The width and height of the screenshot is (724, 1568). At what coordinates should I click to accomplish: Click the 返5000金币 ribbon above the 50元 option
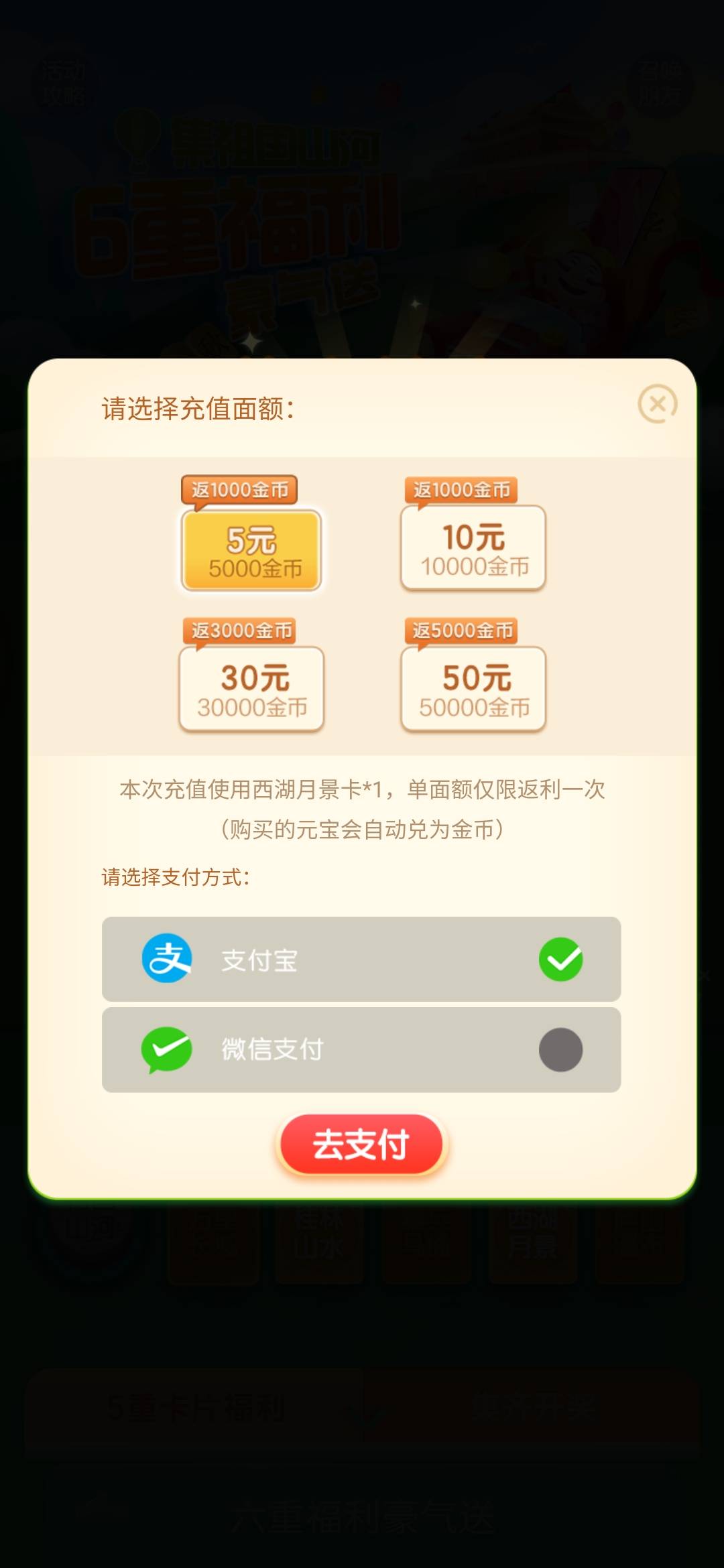tap(463, 629)
